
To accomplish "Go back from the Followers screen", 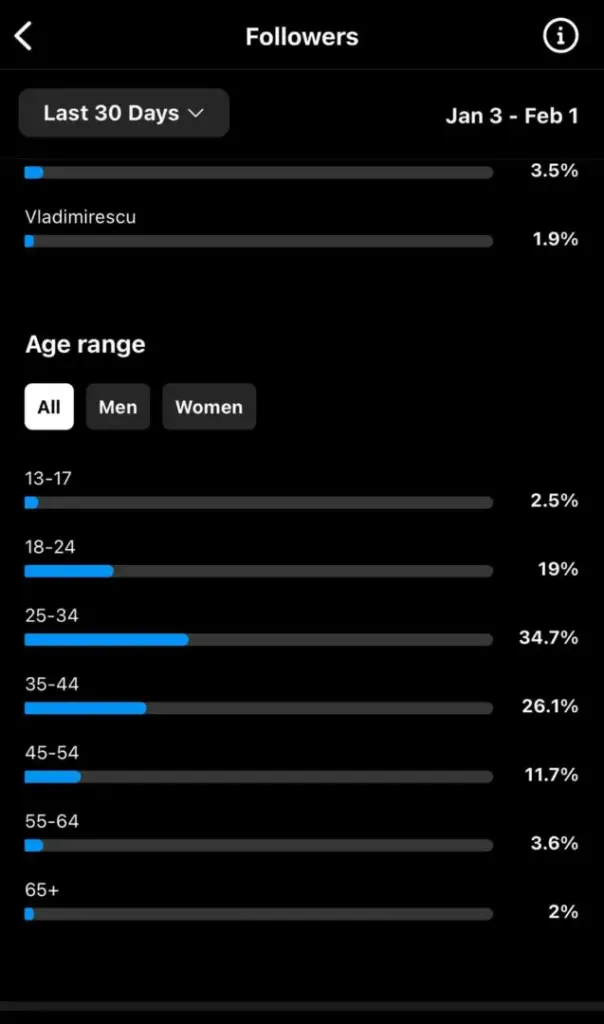I will click(x=24, y=36).
